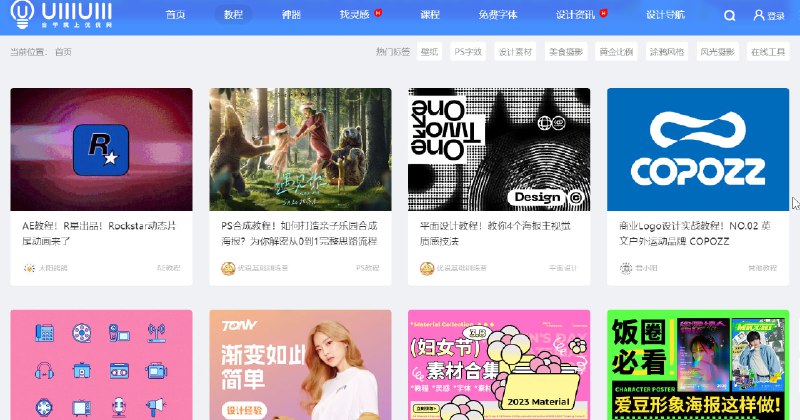The image size is (800, 420).
Task: Select the PS字效 hot tag
Action: 467,51
